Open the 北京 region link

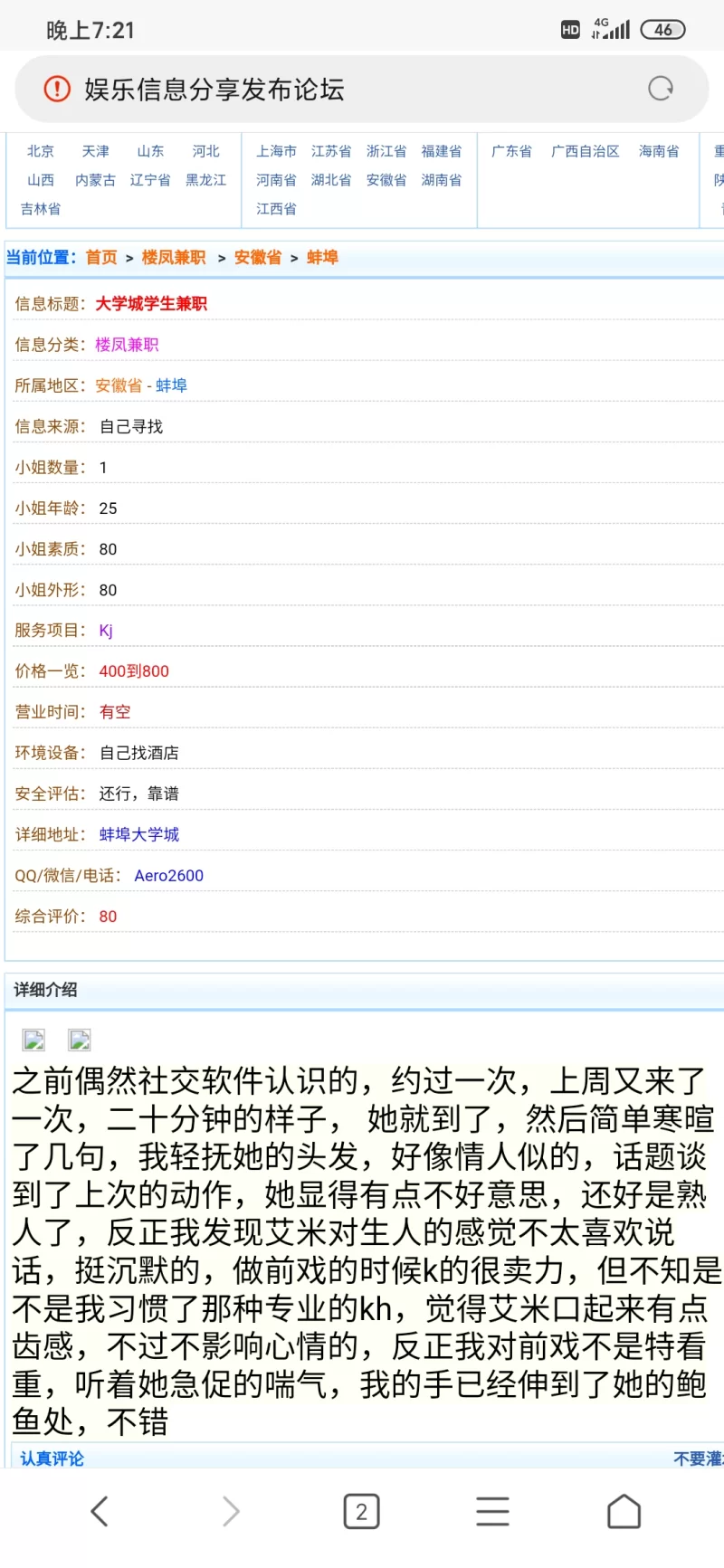click(41, 151)
